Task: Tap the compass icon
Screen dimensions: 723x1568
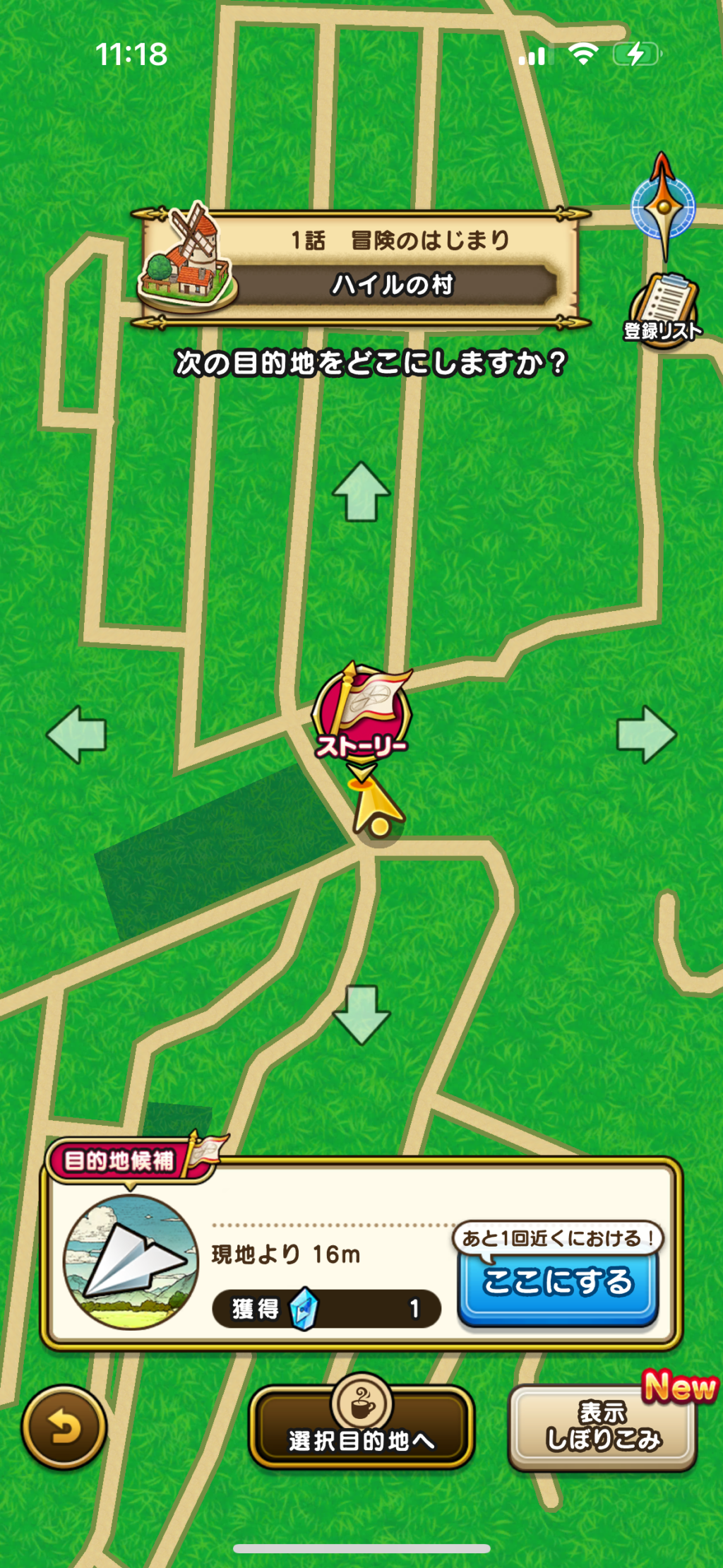Action: pyautogui.click(x=662, y=206)
